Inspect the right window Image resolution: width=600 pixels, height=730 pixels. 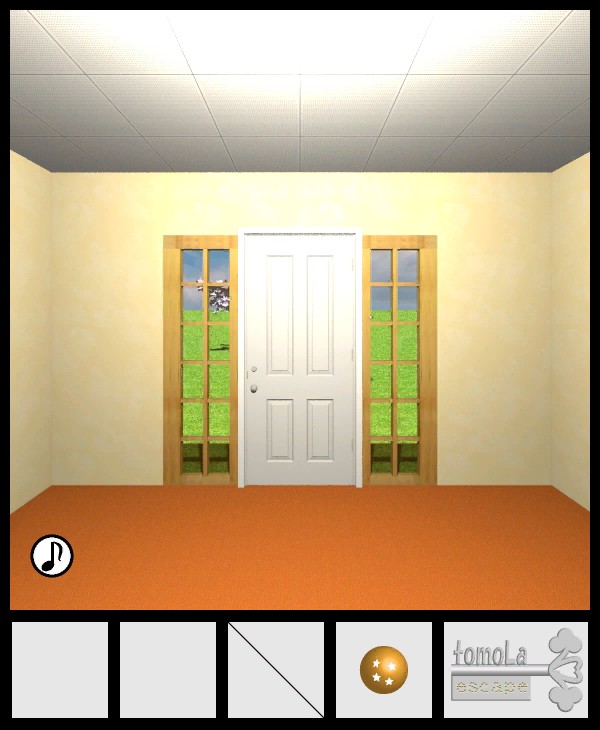click(396, 360)
